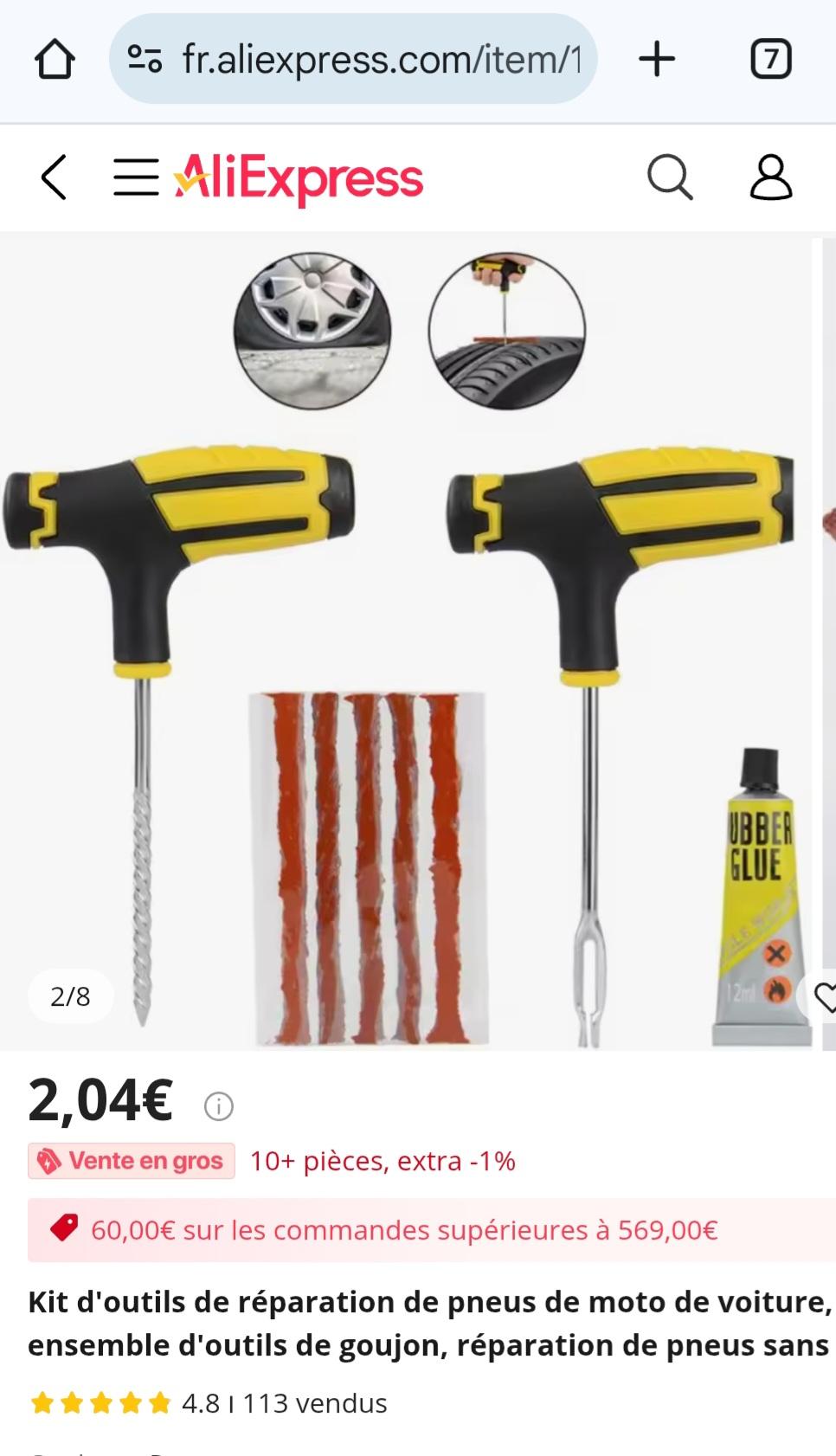Open the Vente en gros bulk offer
Image resolution: width=836 pixels, height=1456 pixels.
tap(132, 1161)
